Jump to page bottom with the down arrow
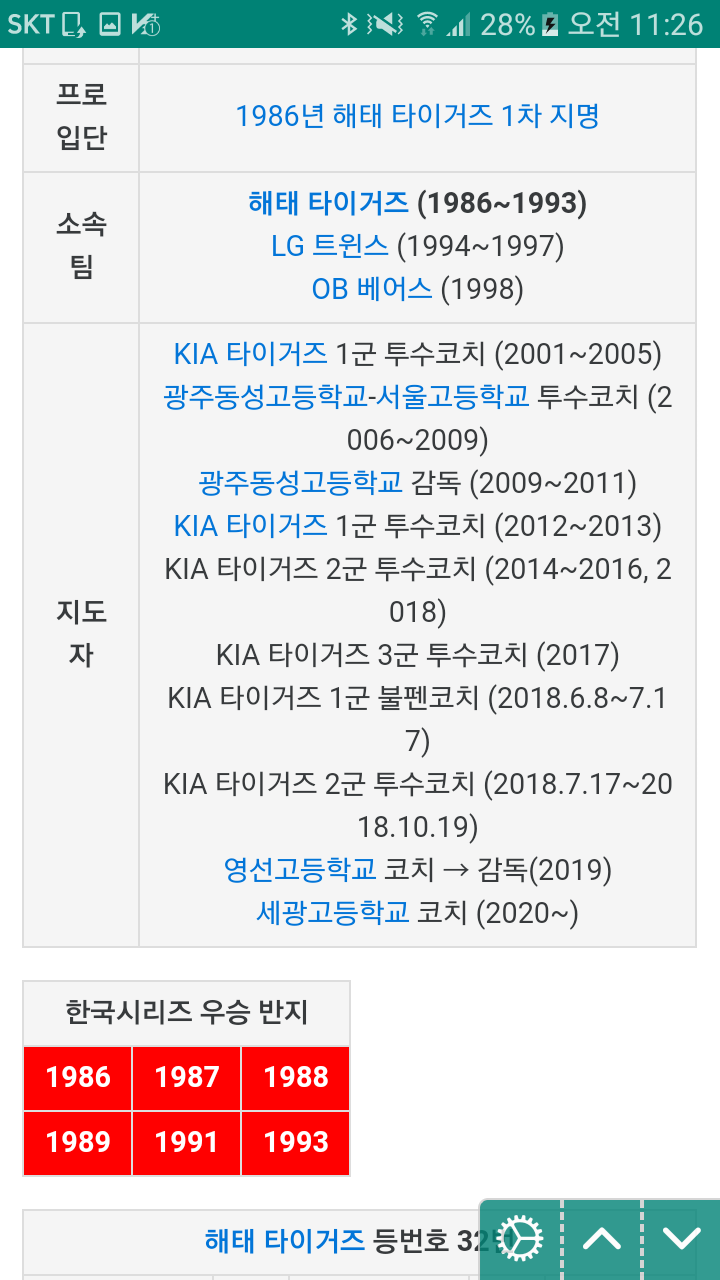 682,1239
